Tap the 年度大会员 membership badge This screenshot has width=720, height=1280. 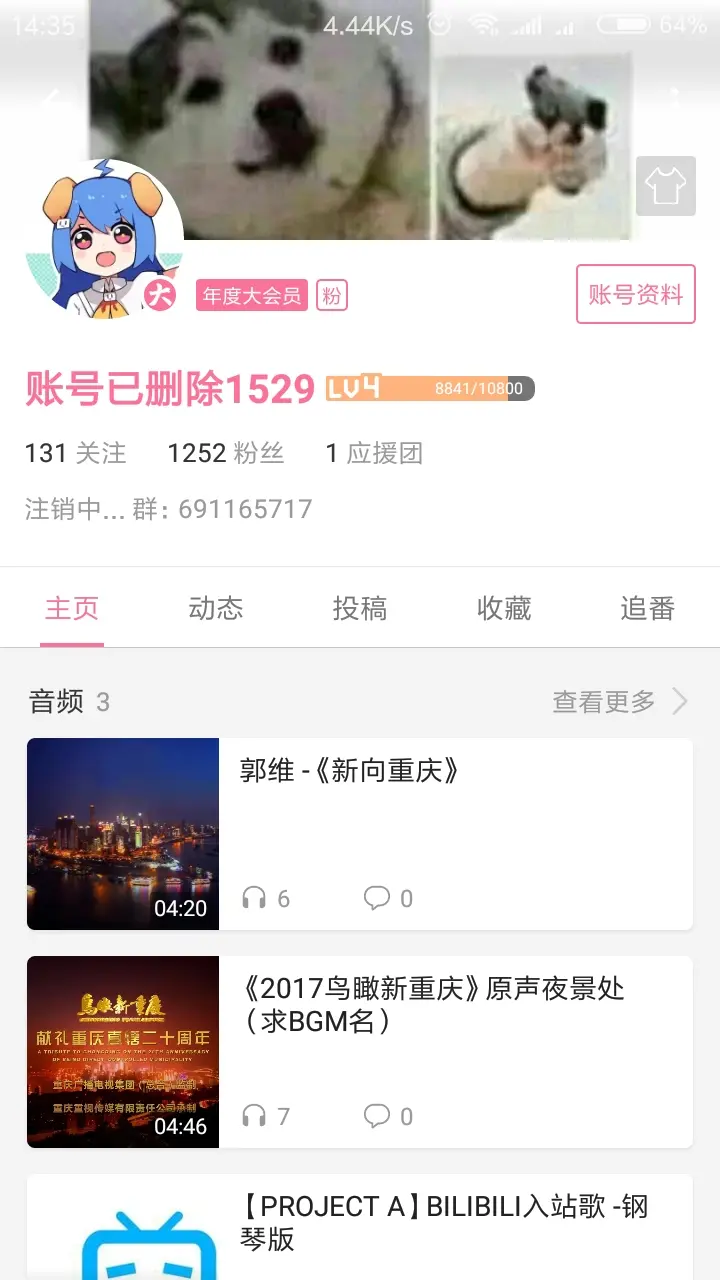pos(252,296)
